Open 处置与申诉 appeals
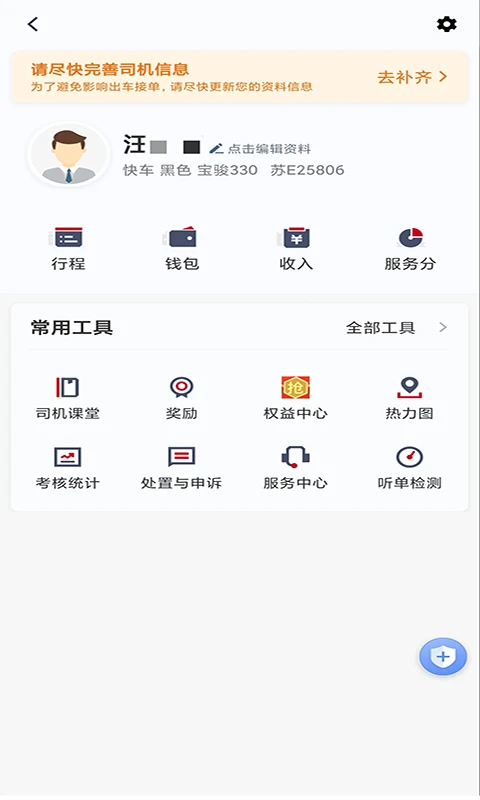The width and height of the screenshot is (480, 800). pyautogui.click(x=182, y=468)
